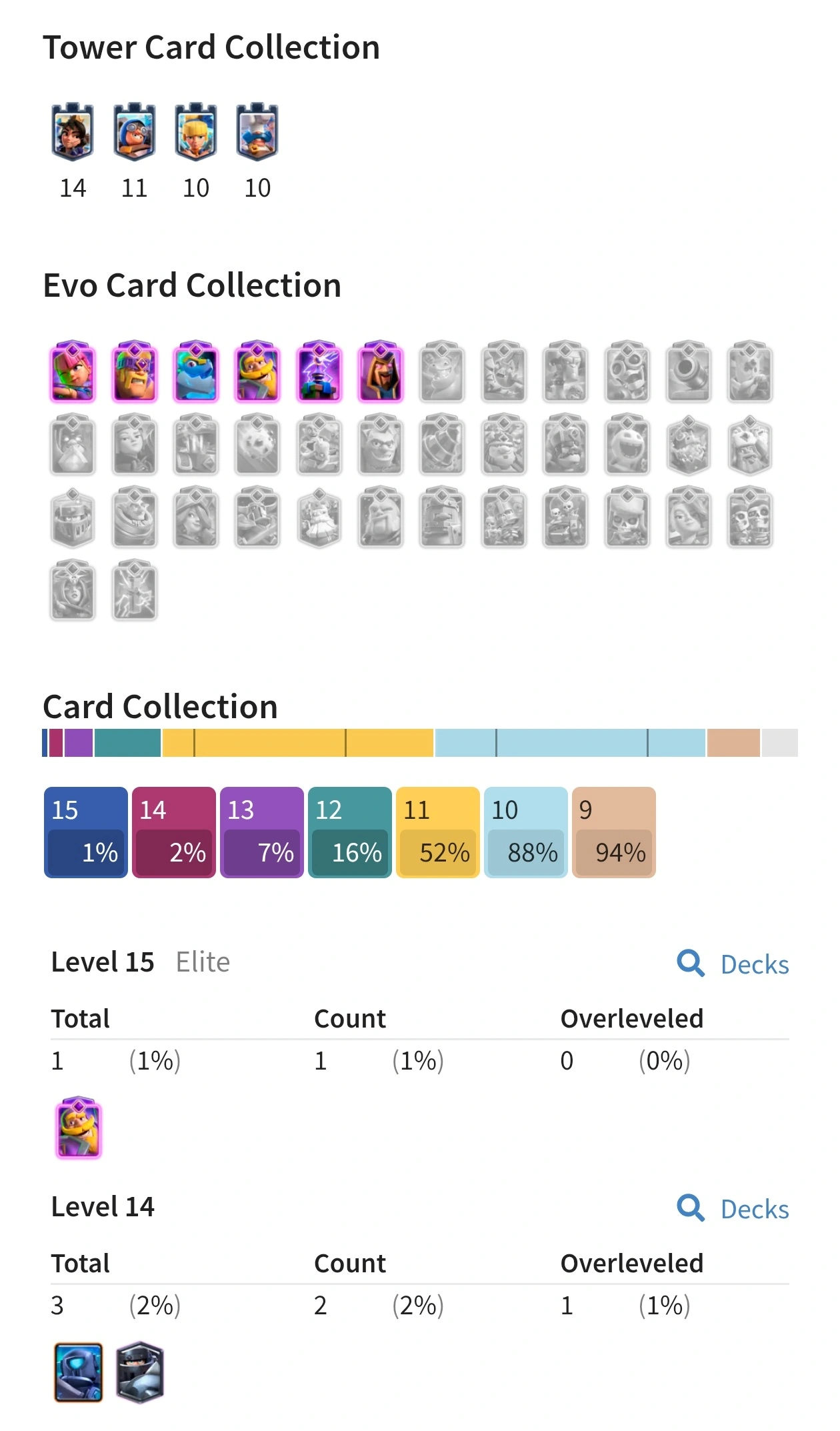Open the Tower Princess card at level 14
The image size is (840, 1431).
(x=73, y=132)
